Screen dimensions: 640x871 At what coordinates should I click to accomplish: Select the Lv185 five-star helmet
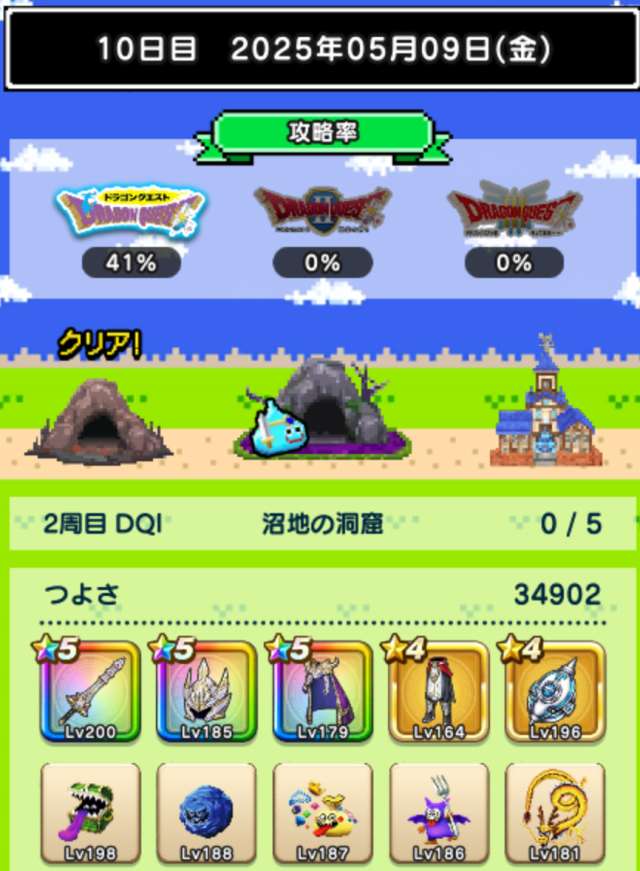click(206, 692)
